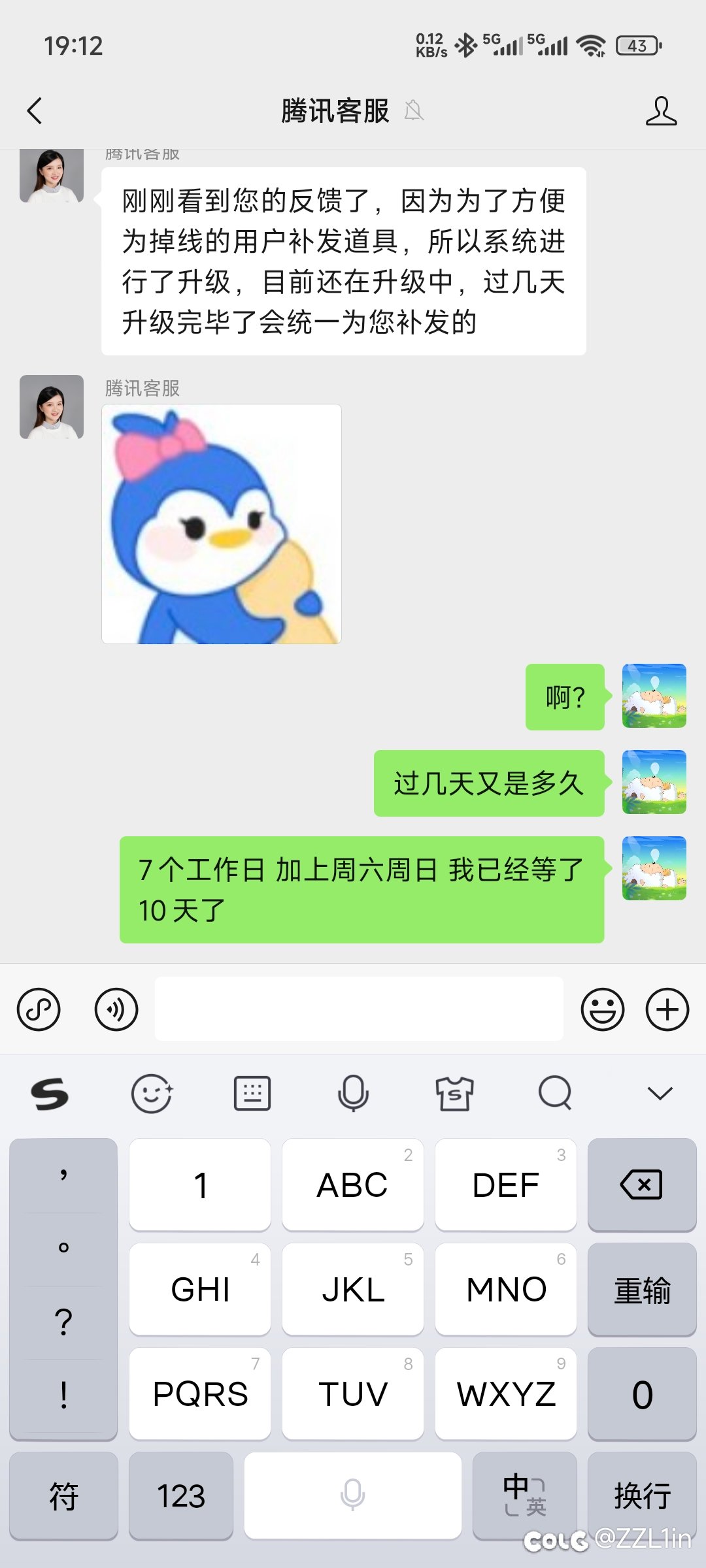Image resolution: width=706 pixels, height=1568 pixels.
Task: Switch to 123 number keyboard
Action: coord(181,1495)
